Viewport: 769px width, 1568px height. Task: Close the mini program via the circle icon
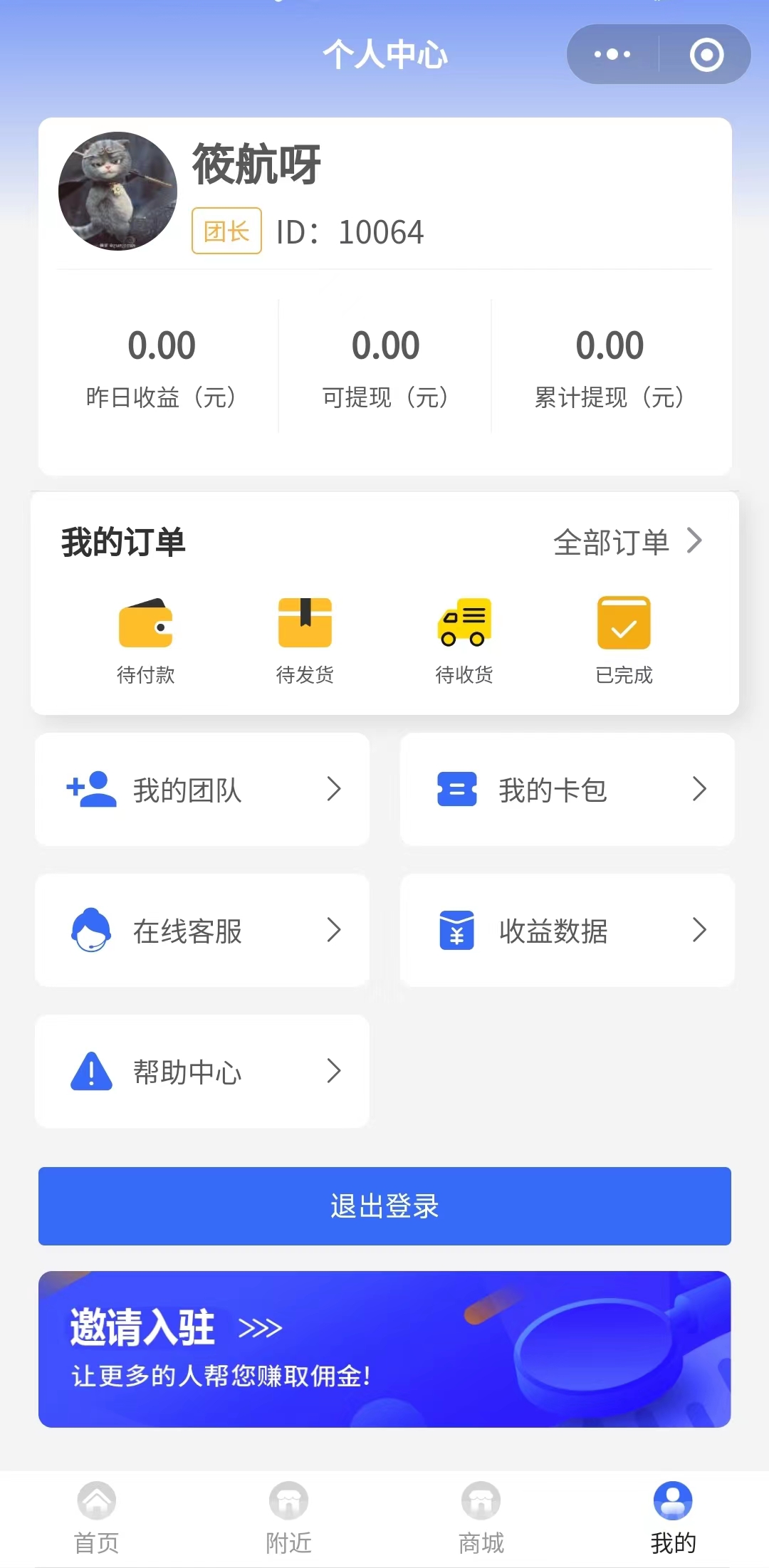[706, 55]
